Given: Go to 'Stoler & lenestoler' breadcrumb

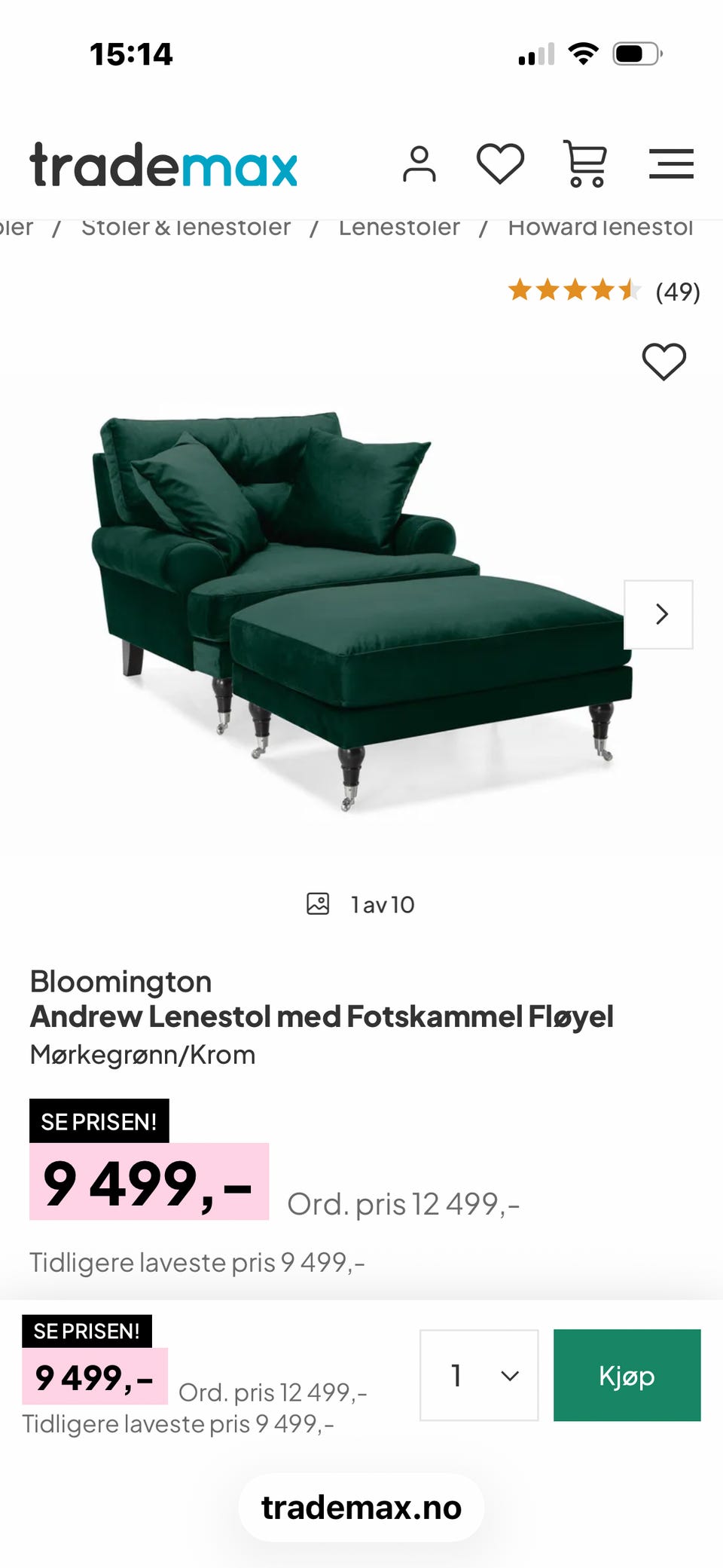Looking at the screenshot, I should click(x=186, y=227).
